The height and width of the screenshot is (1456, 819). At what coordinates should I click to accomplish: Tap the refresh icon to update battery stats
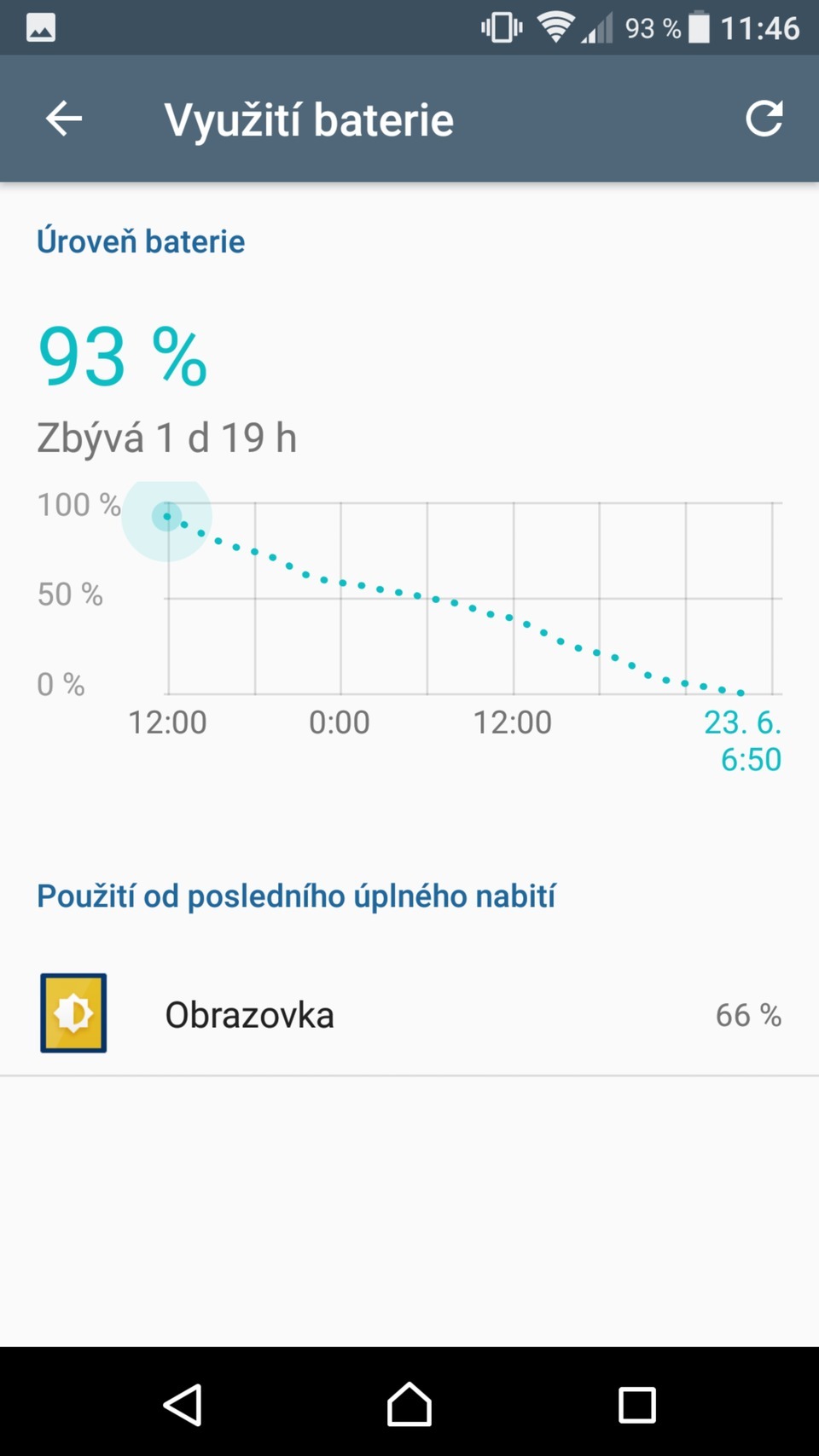tap(765, 119)
